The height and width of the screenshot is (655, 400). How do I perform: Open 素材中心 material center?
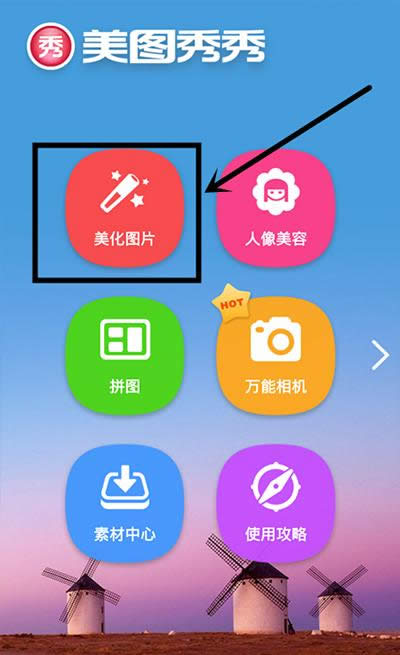coord(124,503)
